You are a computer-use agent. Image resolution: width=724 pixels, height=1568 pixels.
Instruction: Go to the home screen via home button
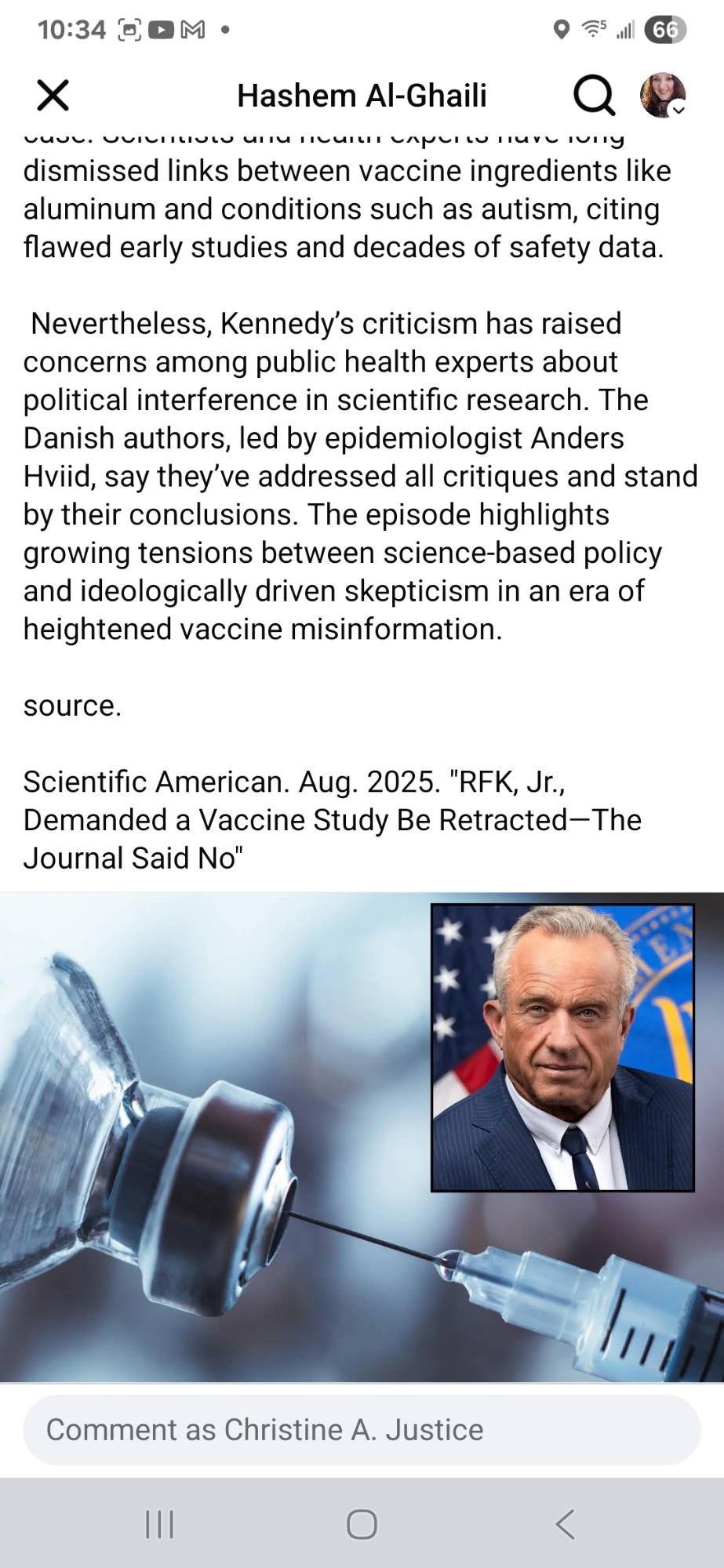(362, 1525)
